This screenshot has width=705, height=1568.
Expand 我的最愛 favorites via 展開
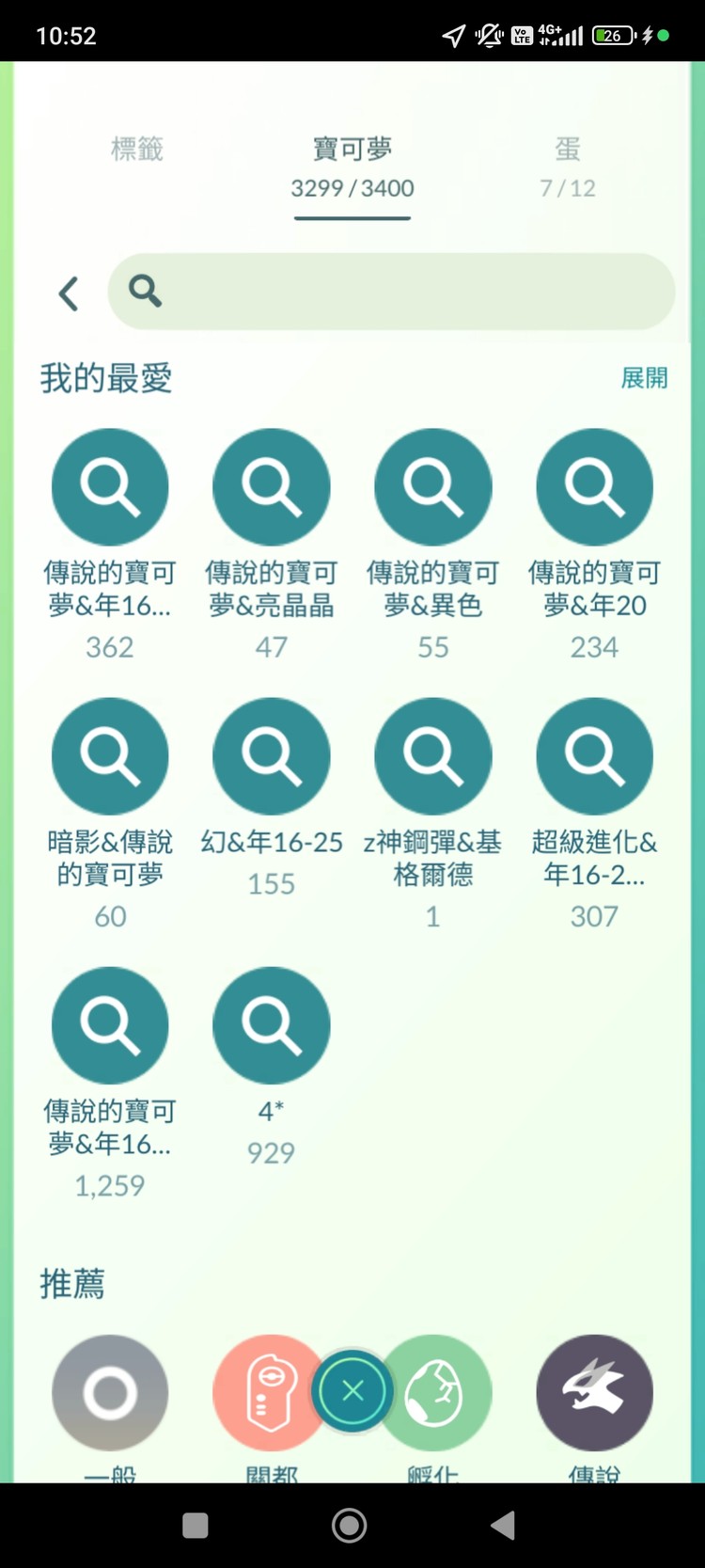pos(643,377)
